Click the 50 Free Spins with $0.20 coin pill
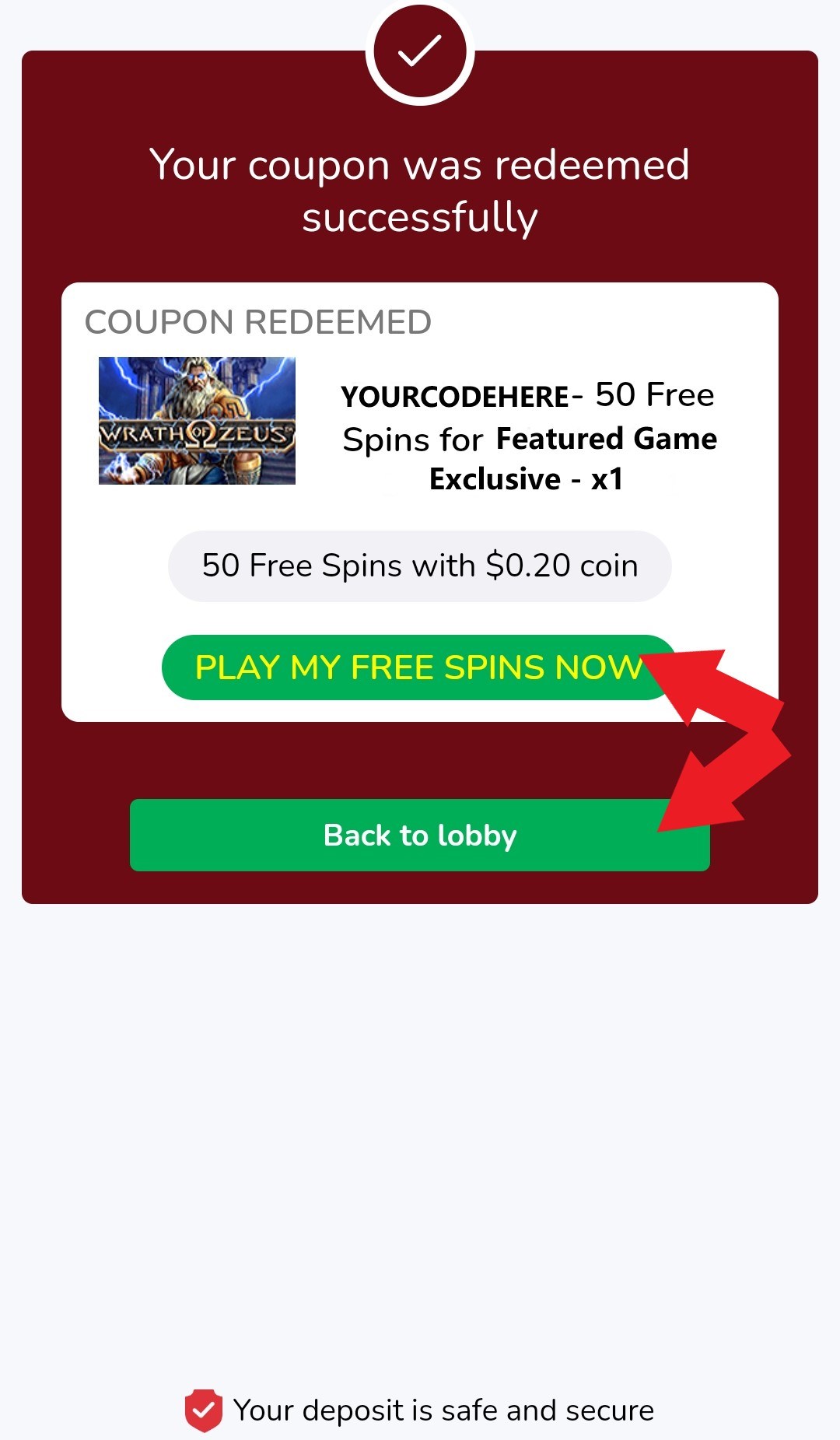Viewport: 840px width, 1440px height. 420,566
